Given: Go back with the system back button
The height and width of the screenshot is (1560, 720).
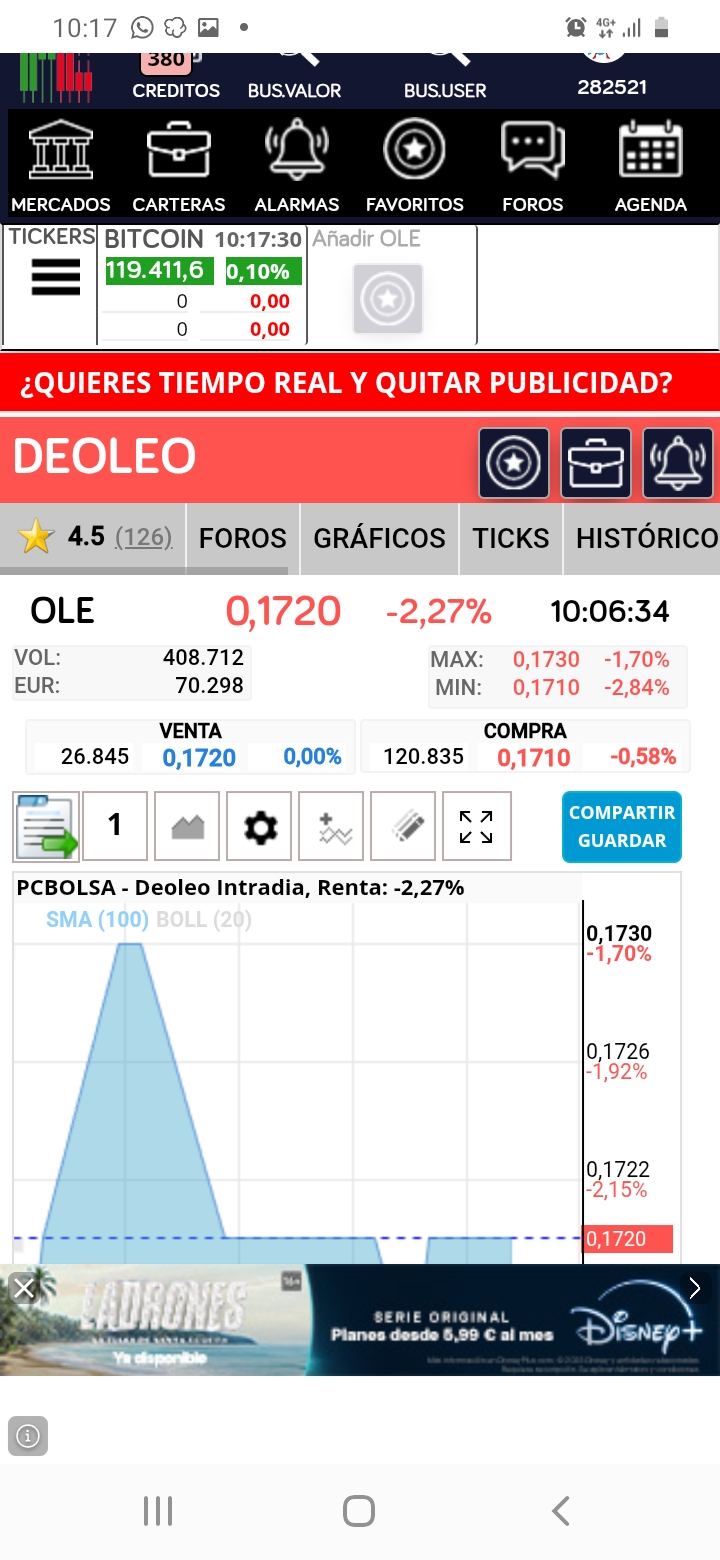Looking at the screenshot, I should (x=561, y=1510).
